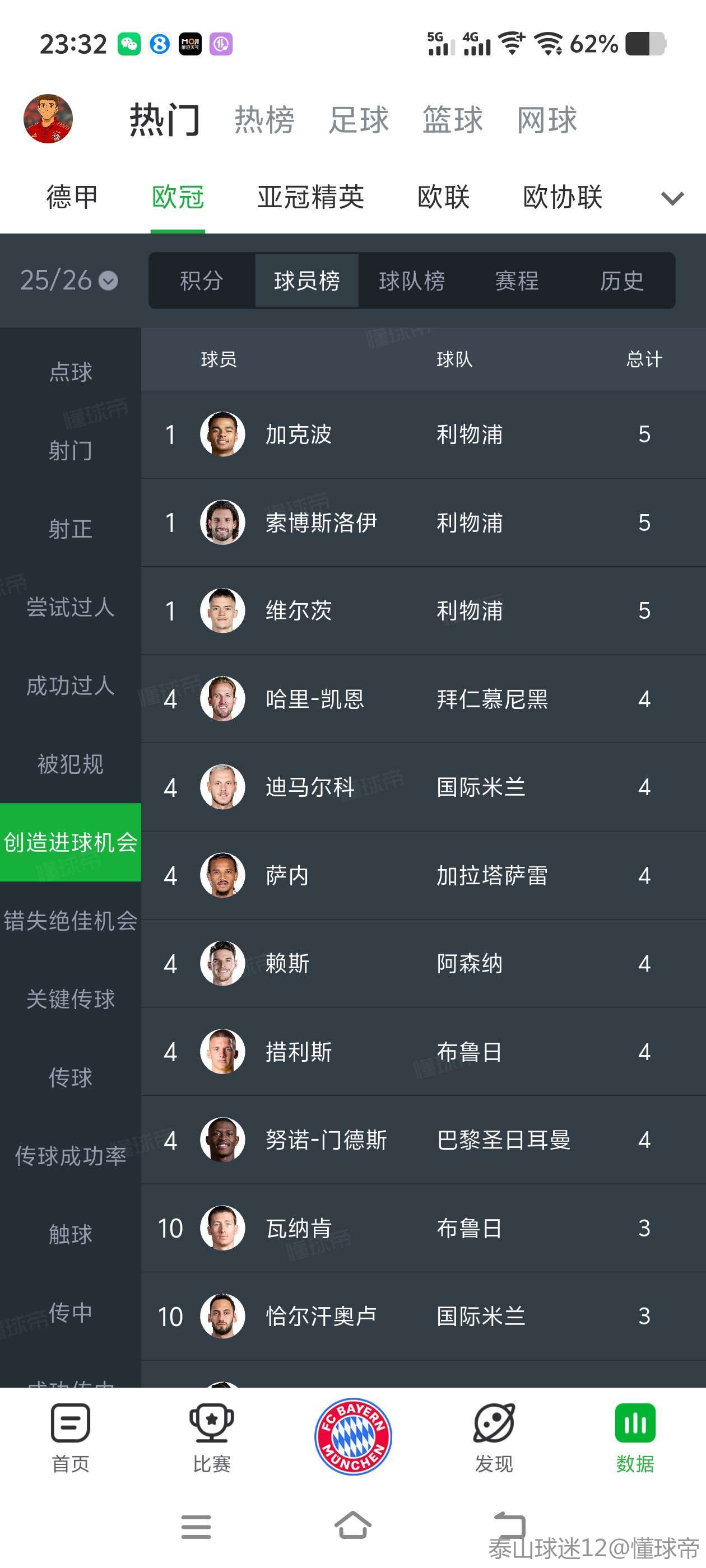706x1568 pixels.
Task: Open the 赛程 segment
Action: click(517, 281)
